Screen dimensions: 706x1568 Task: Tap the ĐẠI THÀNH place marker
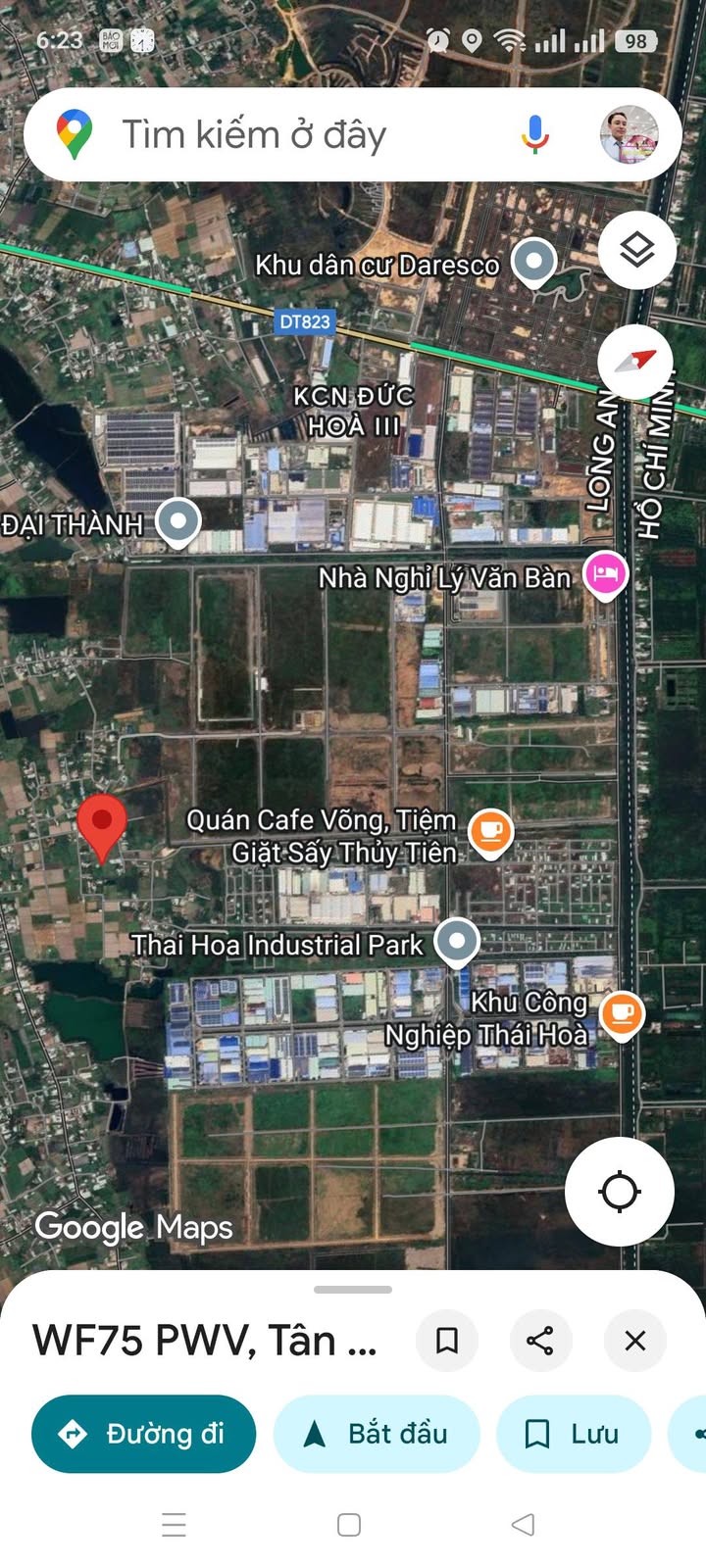pyautogui.click(x=178, y=521)
